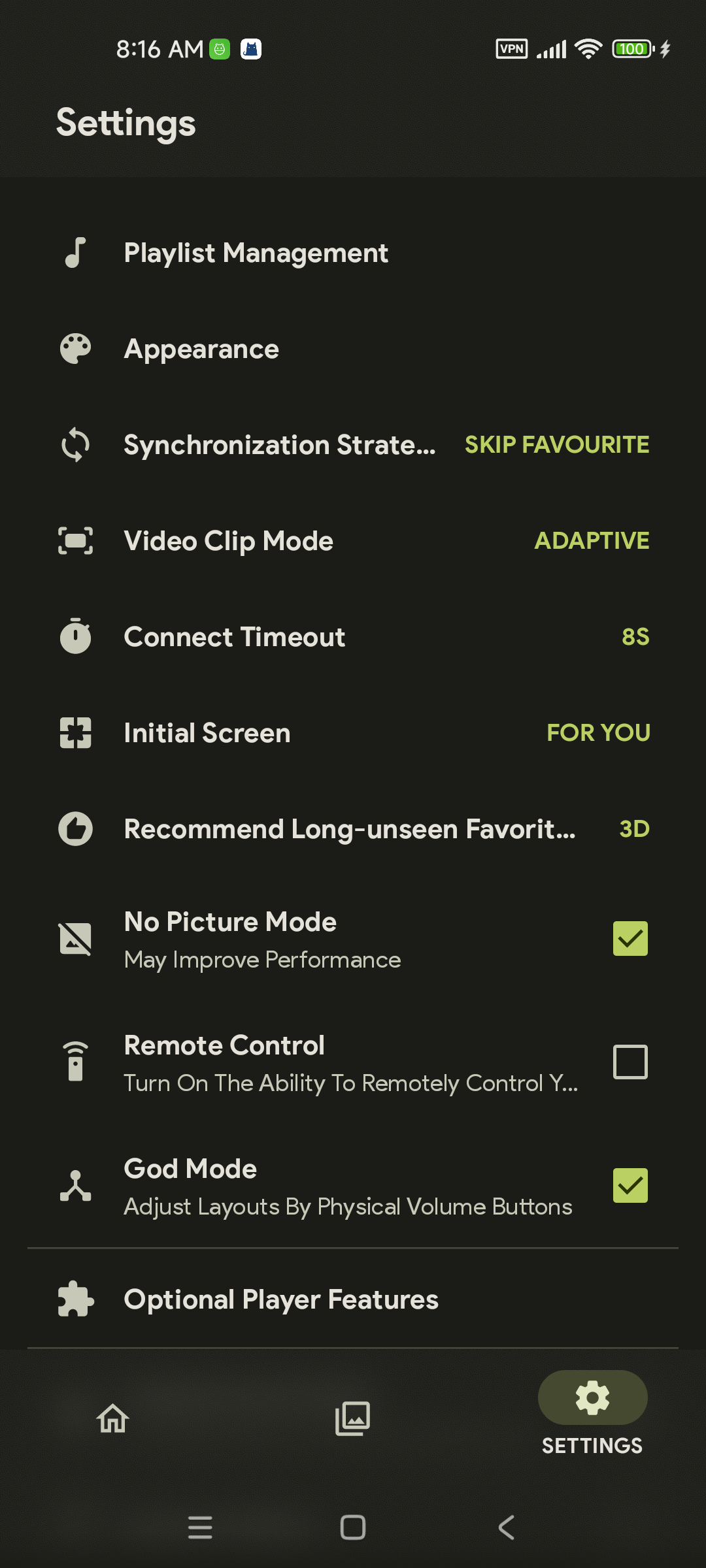This screenshot has width=706, height=1568.
Task: Open recent apps from the navigation bar
Action: 200,1527
